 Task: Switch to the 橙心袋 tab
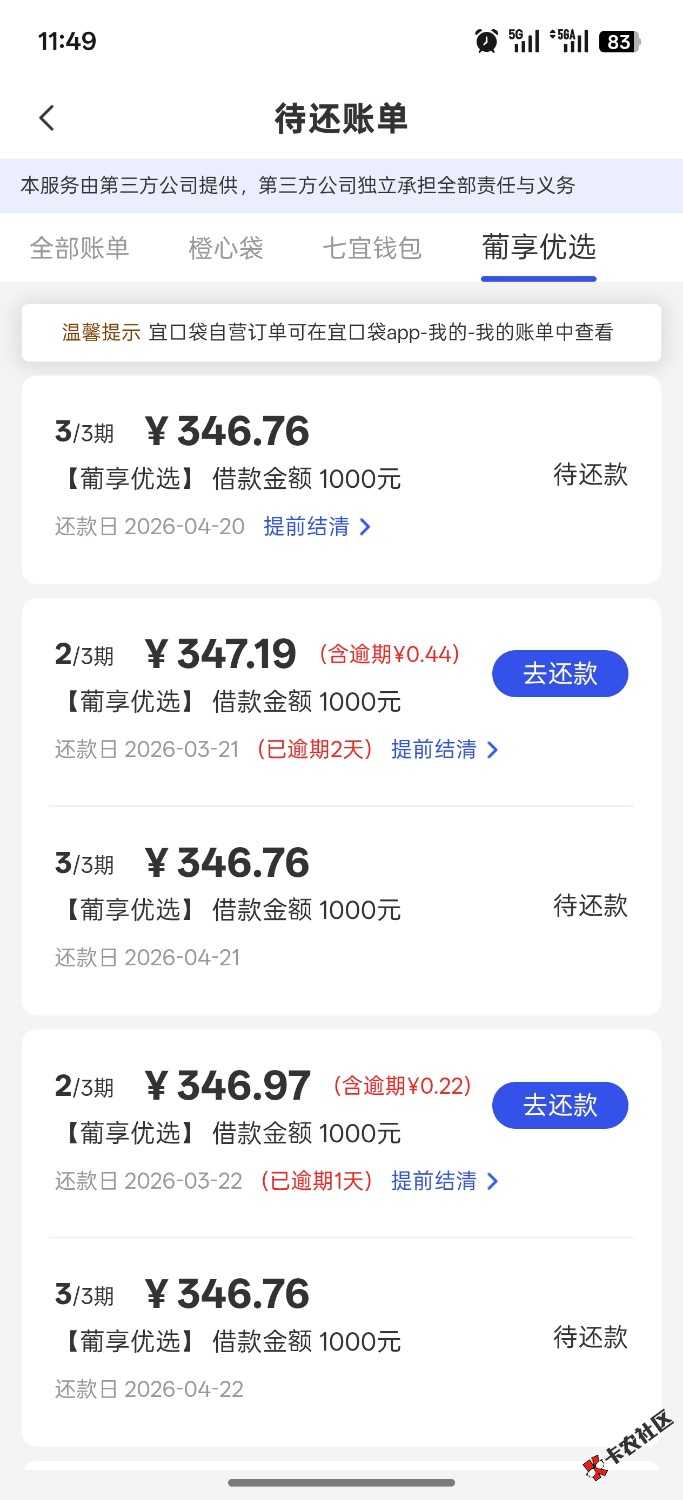226,248
